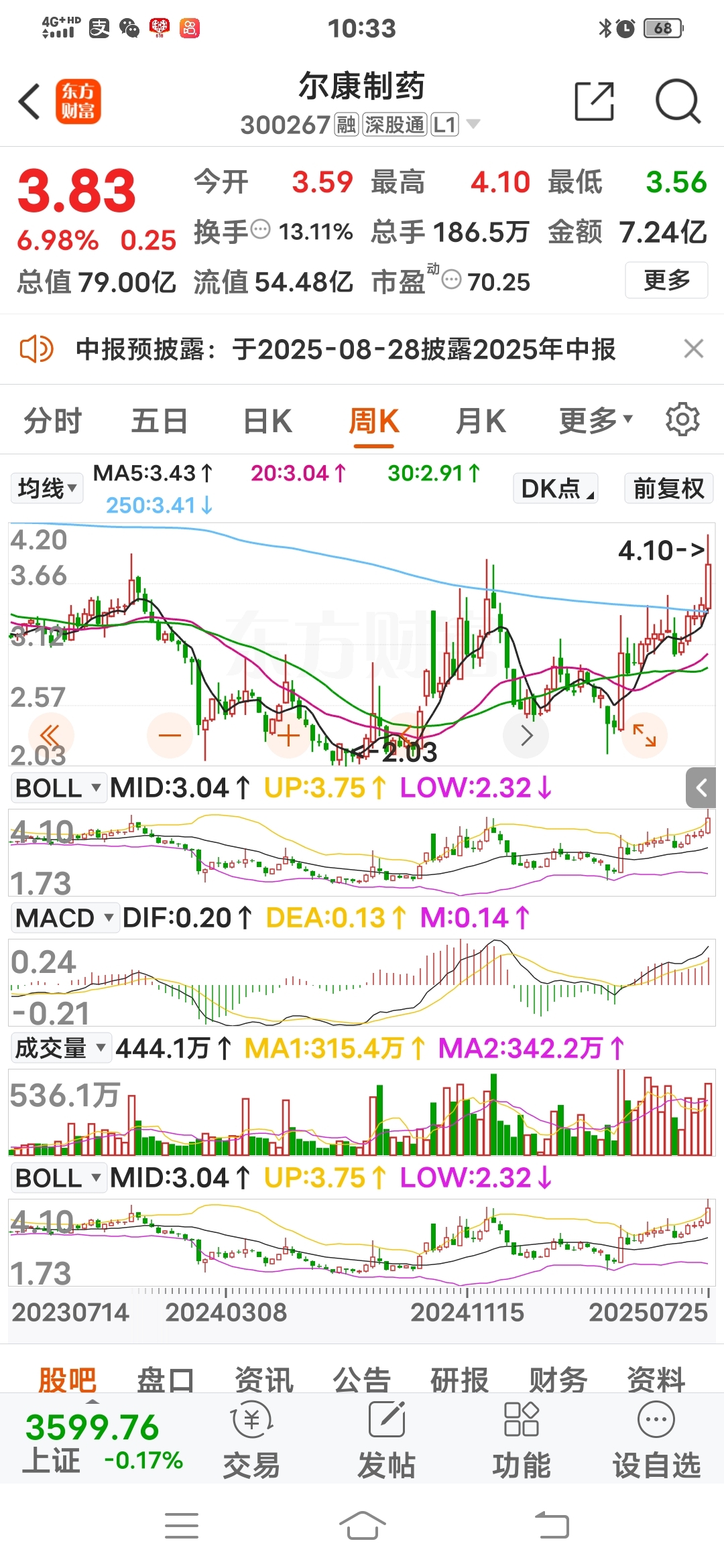Open the search magnifier icon
This screenshot has height=1568, width=724.
pyautogui.click(x=678, y=102)
